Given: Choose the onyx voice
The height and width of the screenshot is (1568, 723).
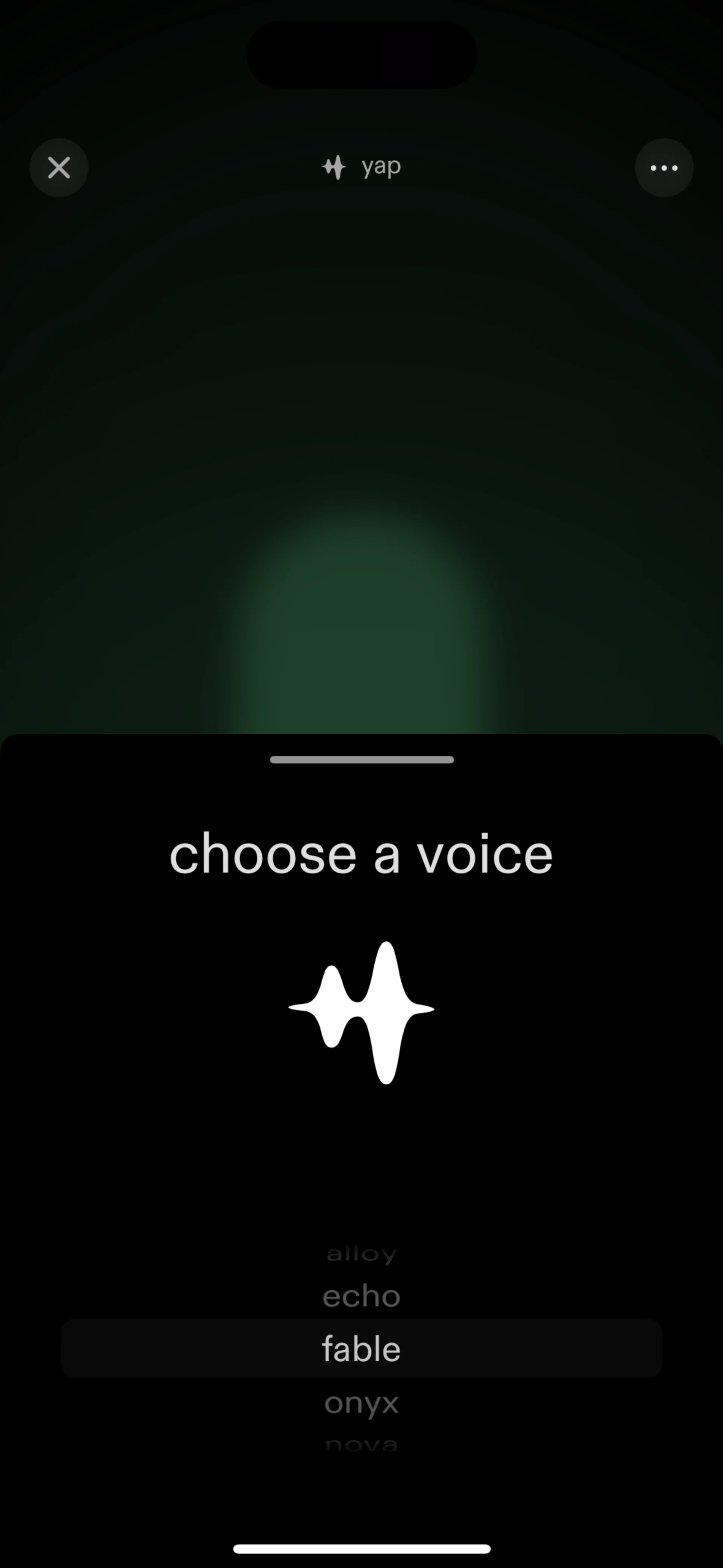Looking at the screenshot, I should 361,1403.
